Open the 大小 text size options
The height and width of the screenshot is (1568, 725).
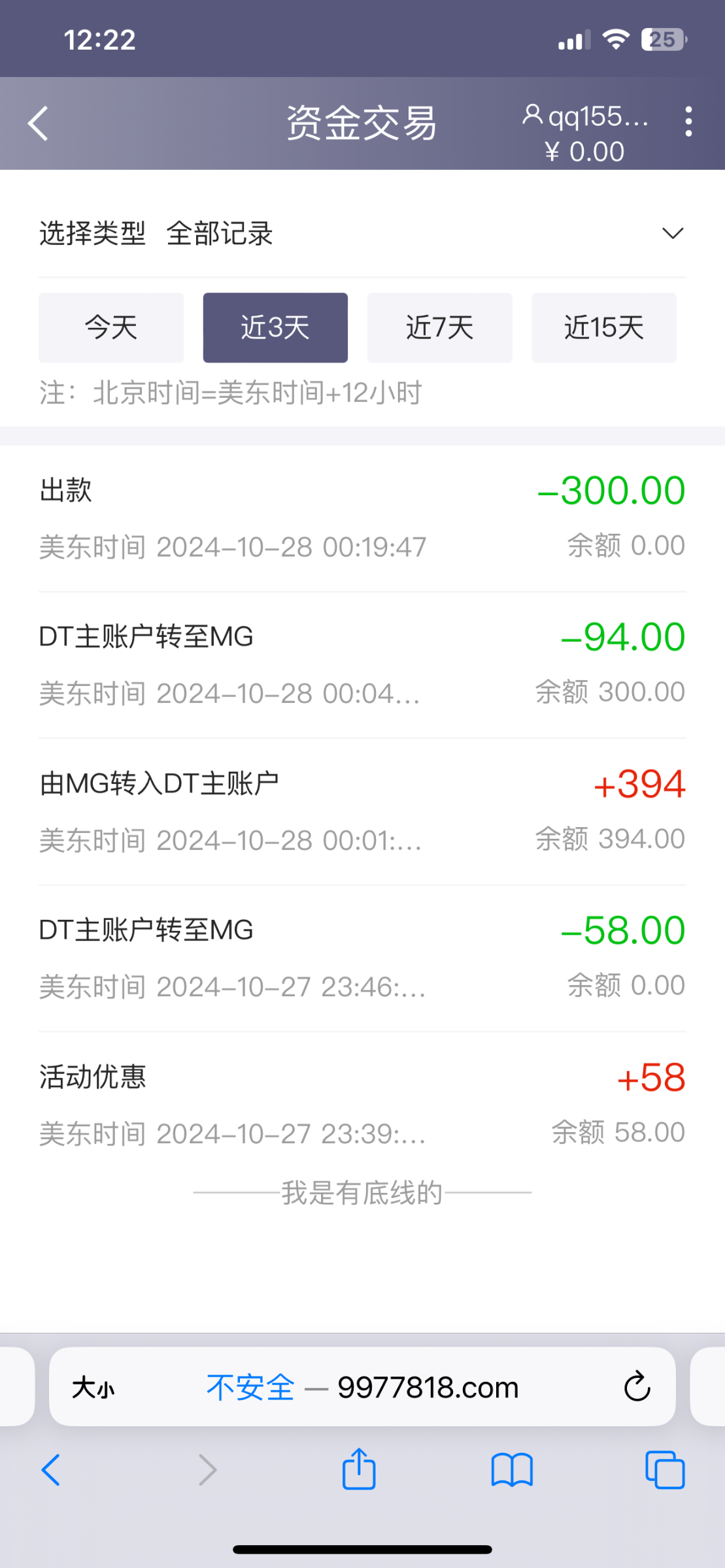coord(93,1387)
